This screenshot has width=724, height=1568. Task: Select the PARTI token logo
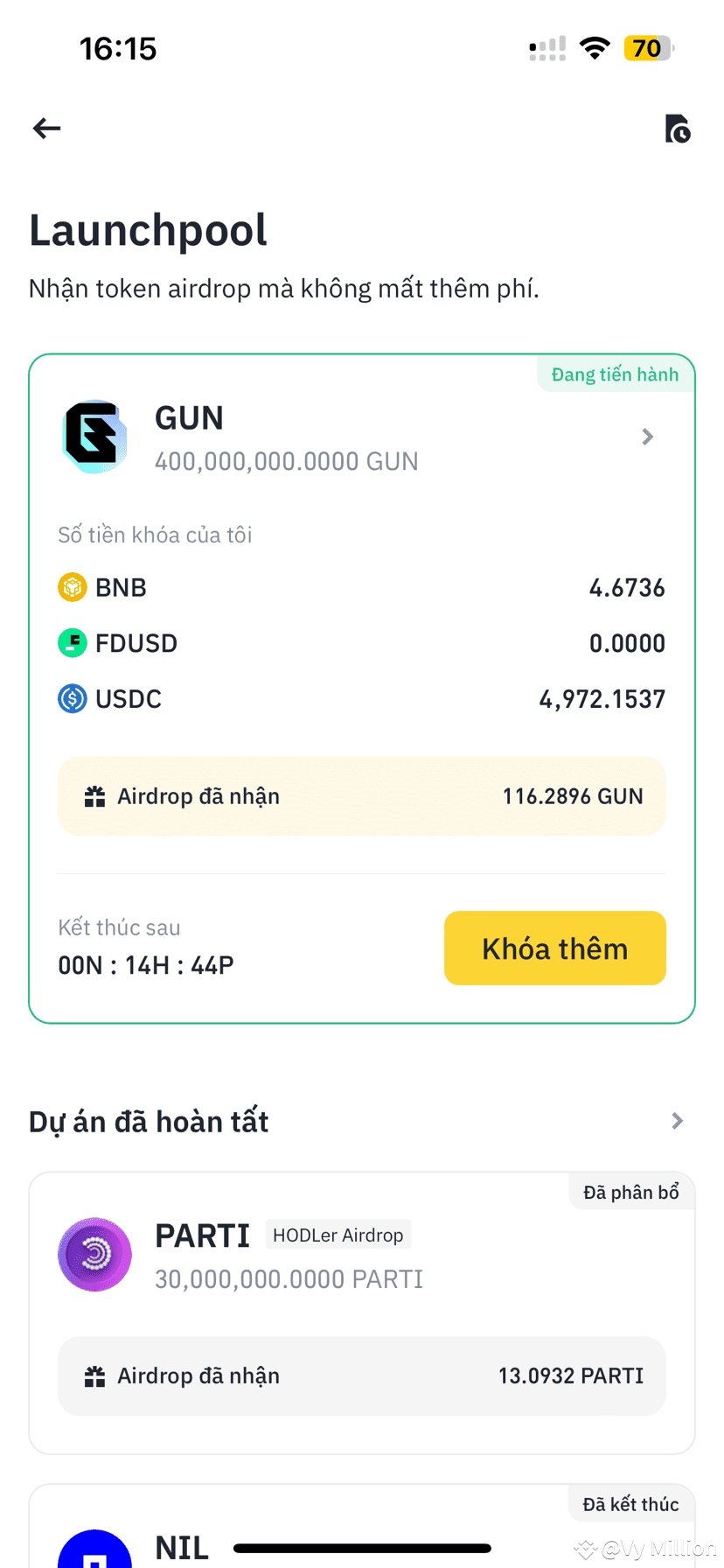coord(94,1254)
